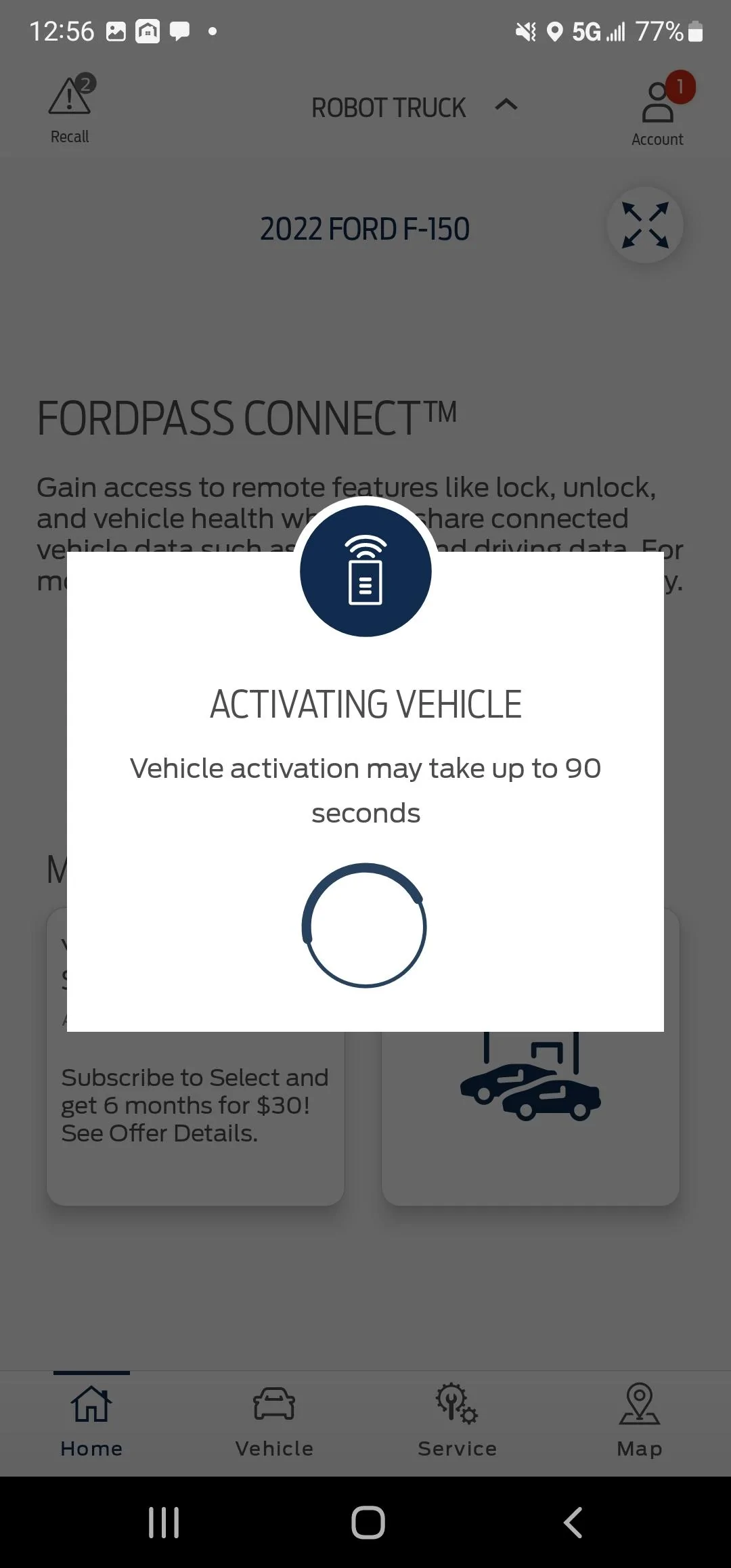Expand the ROBOT TRUCK vehicle selector

(x=413, y=107)
